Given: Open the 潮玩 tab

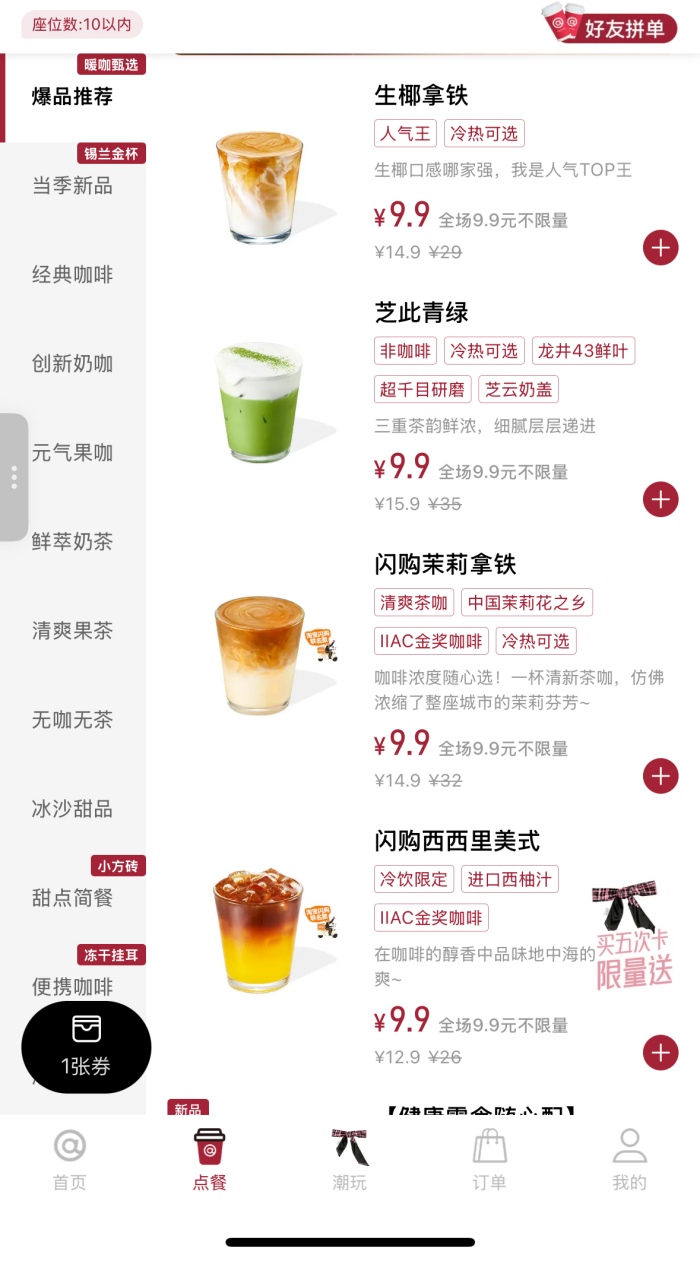Looking at the screenshot, I should pyautogui.click(x=350, y=1160).
